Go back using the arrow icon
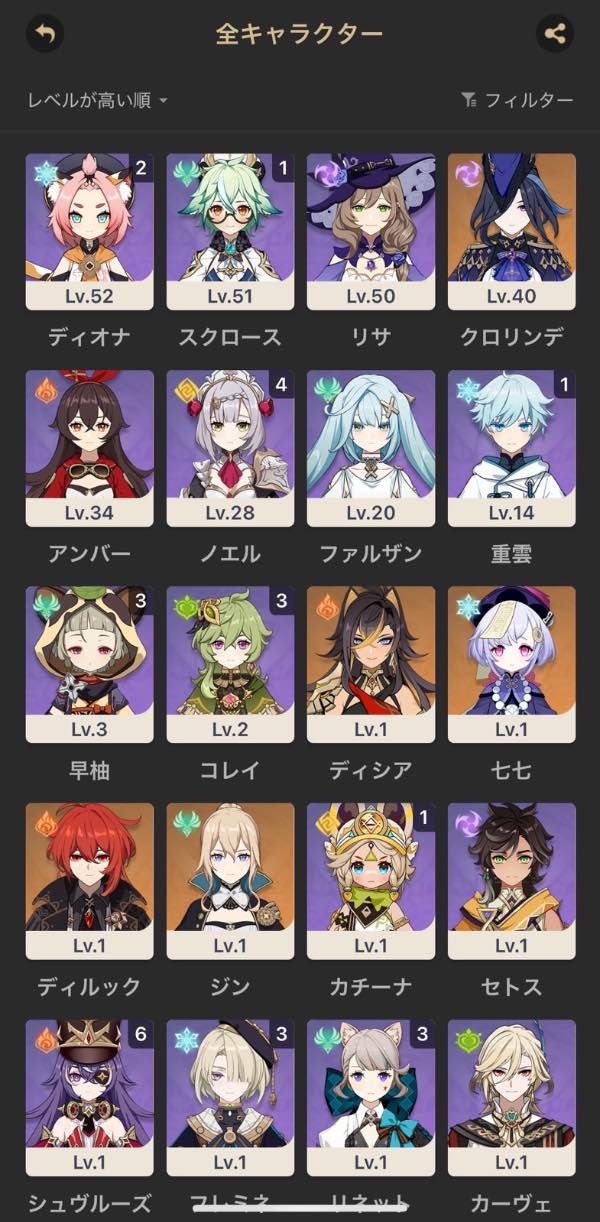The height and width of the screenshot is (1222, 600). point(44,34)
